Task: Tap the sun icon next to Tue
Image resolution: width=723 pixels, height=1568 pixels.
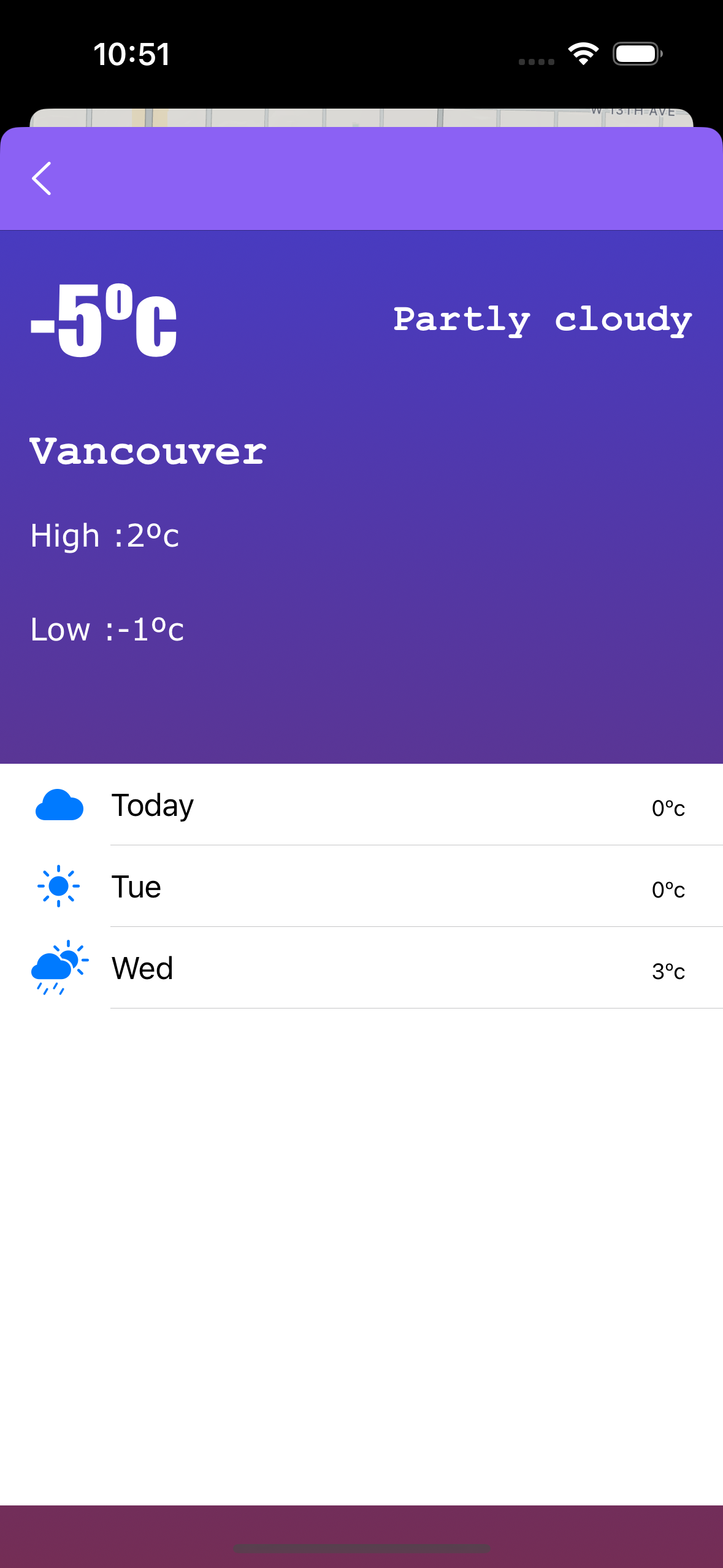Action: tap(59, 886)
